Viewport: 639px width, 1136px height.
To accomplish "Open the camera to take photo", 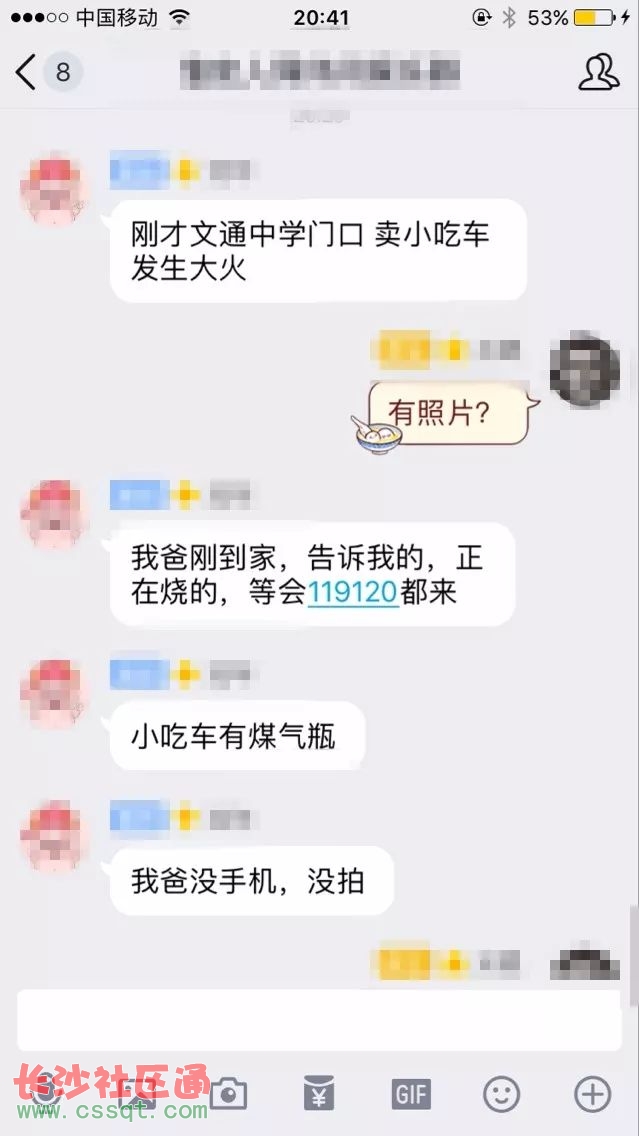I will (228, 1094).
